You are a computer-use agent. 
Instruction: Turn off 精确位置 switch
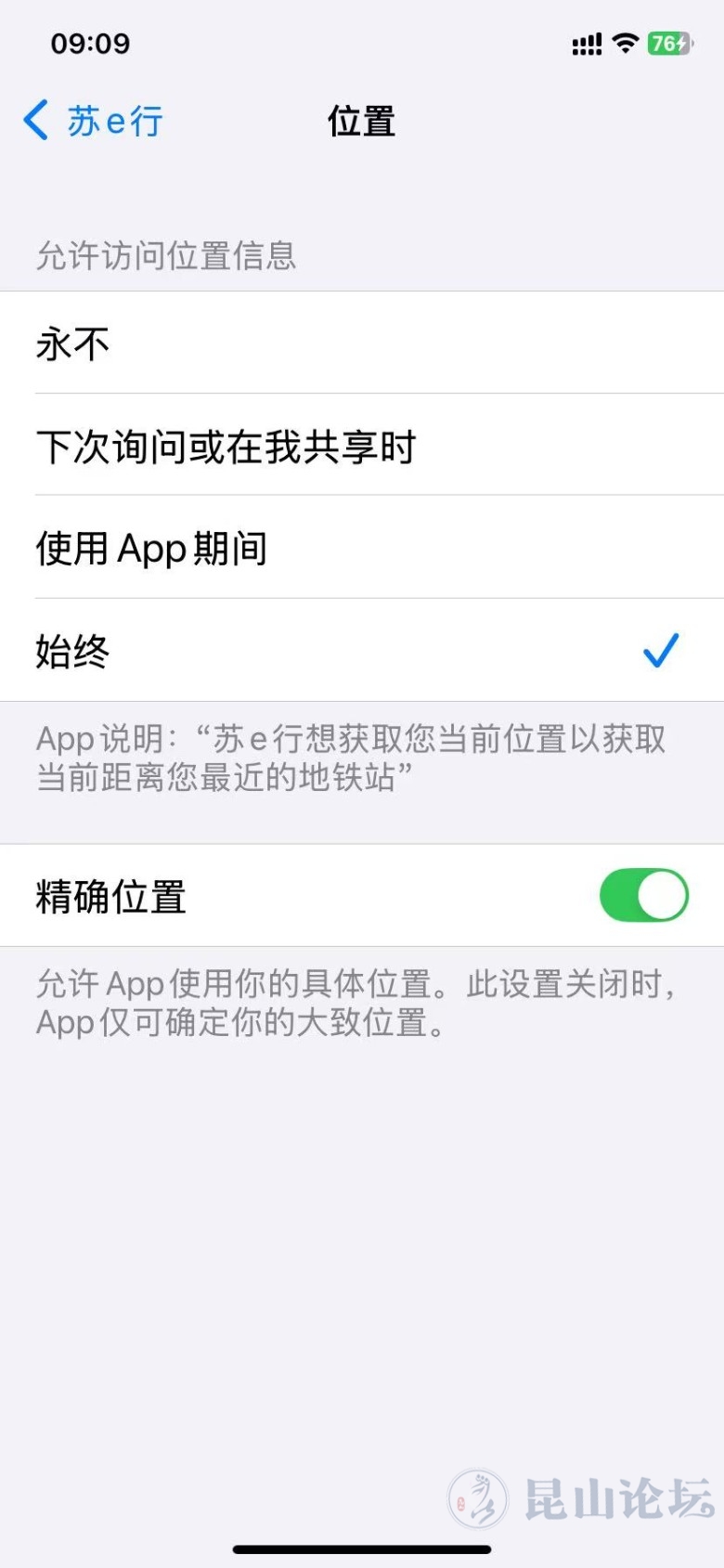coord(643,896)
